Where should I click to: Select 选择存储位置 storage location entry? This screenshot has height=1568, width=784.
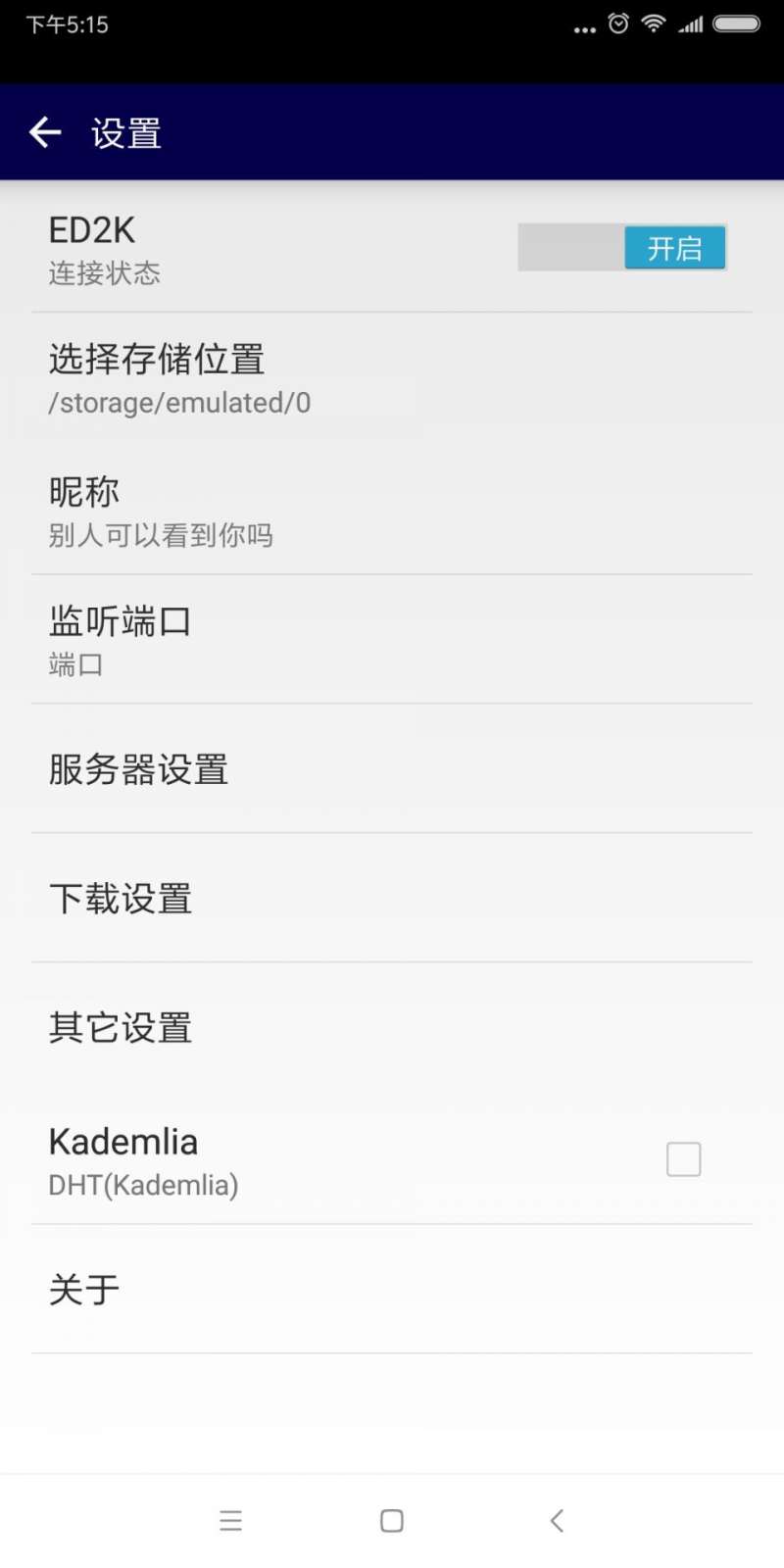157,361
